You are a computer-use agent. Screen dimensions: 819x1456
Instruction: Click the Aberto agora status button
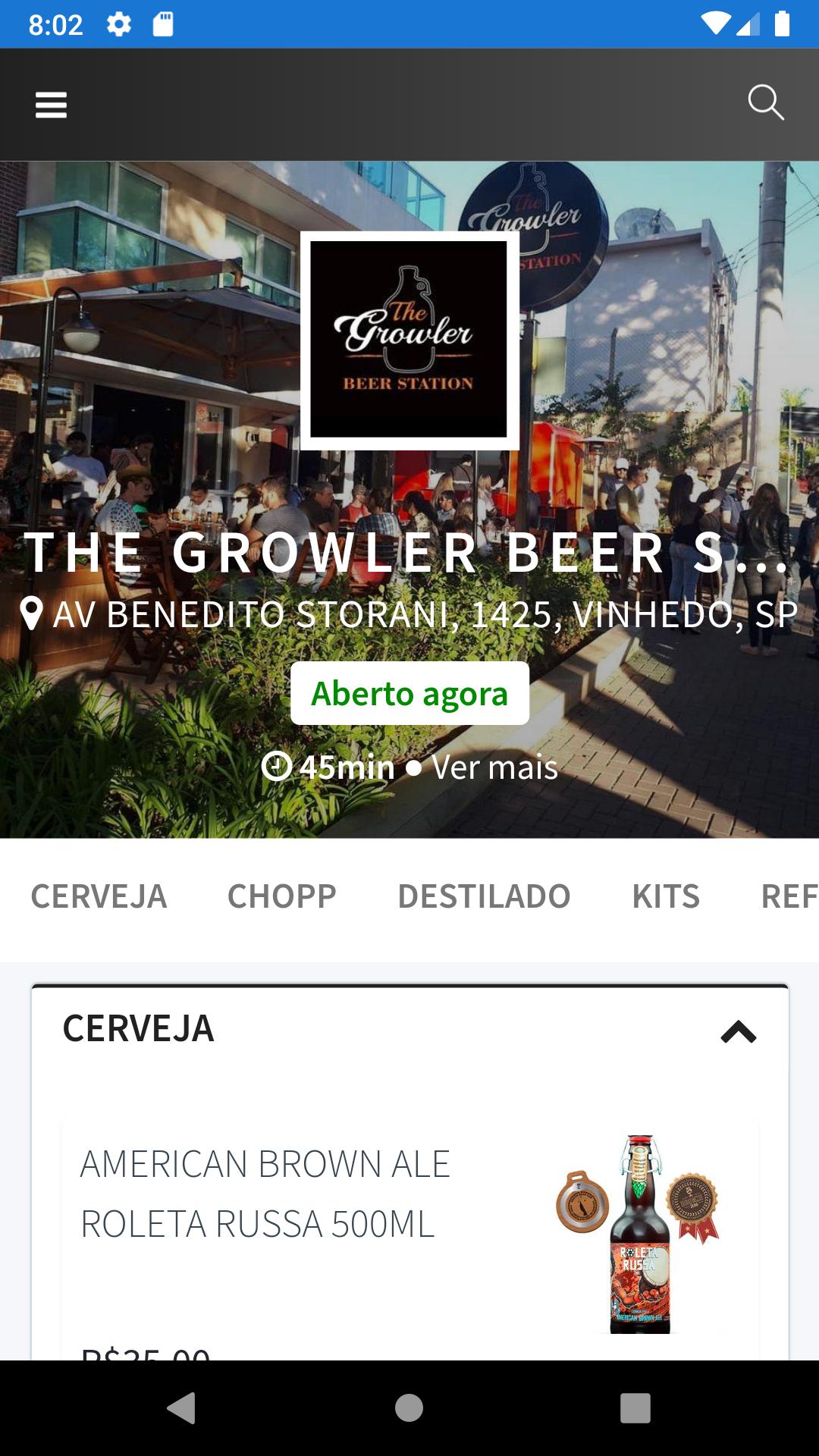[x=409, y=692]
